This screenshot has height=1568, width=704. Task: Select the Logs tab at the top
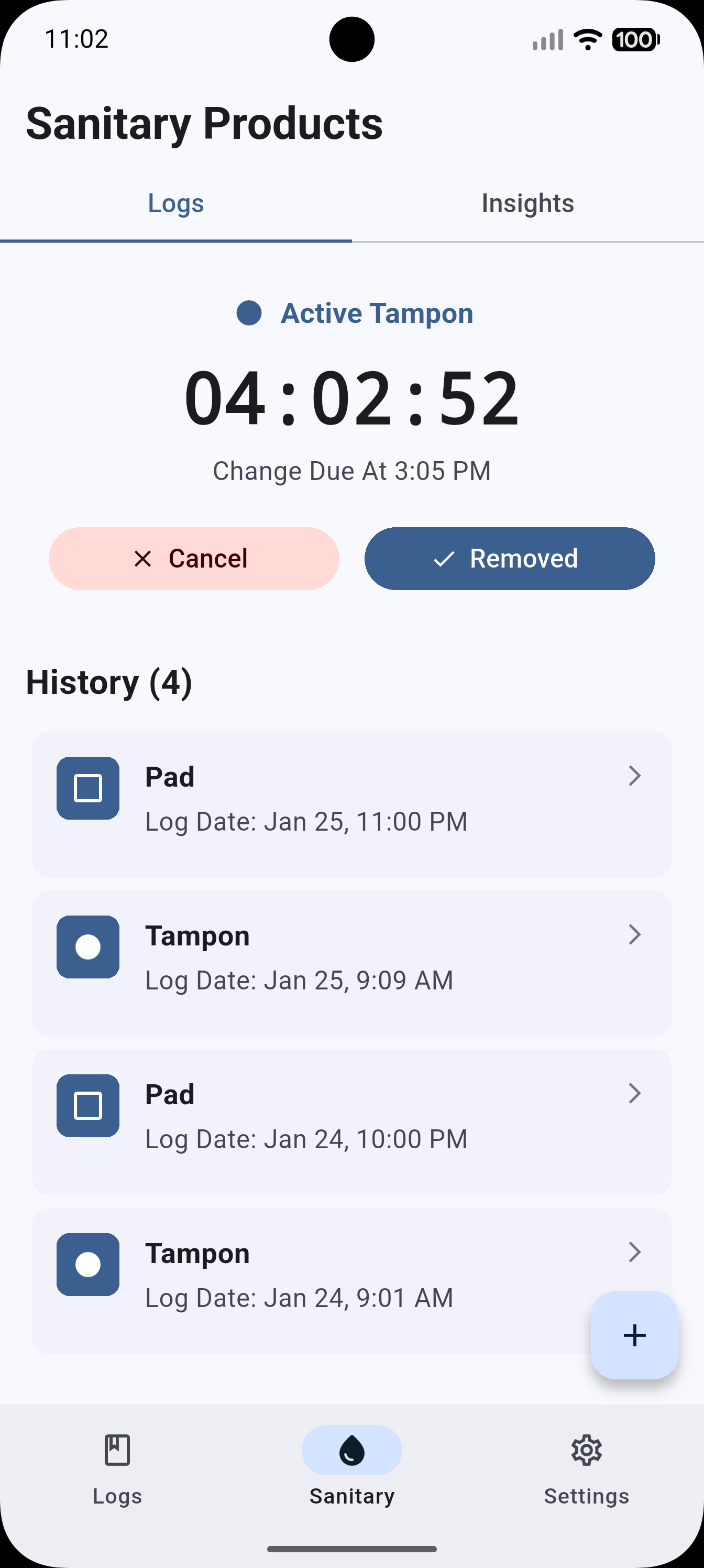(176, 203)
